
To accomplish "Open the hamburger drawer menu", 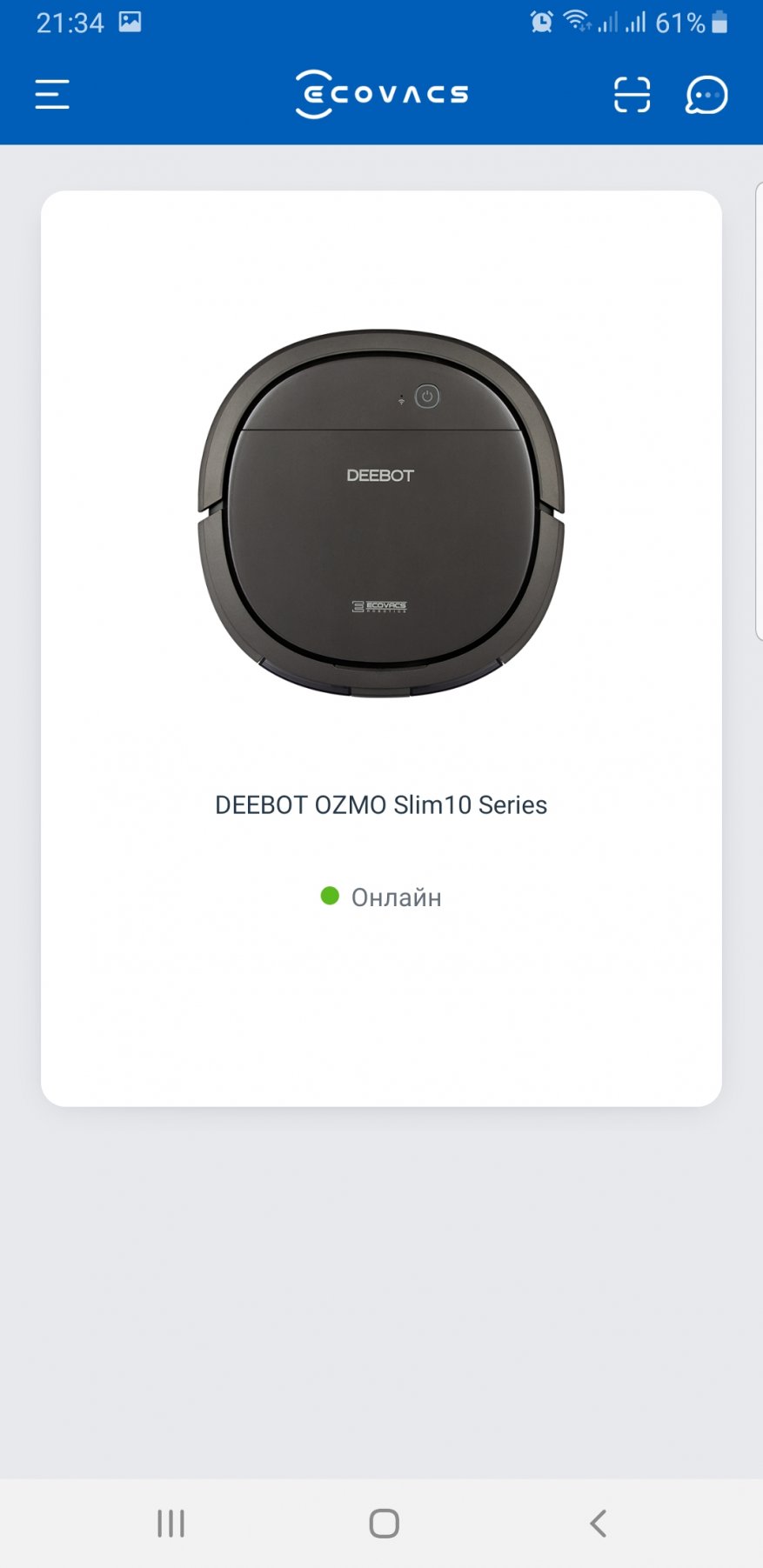I will click(x=52, y=94).
